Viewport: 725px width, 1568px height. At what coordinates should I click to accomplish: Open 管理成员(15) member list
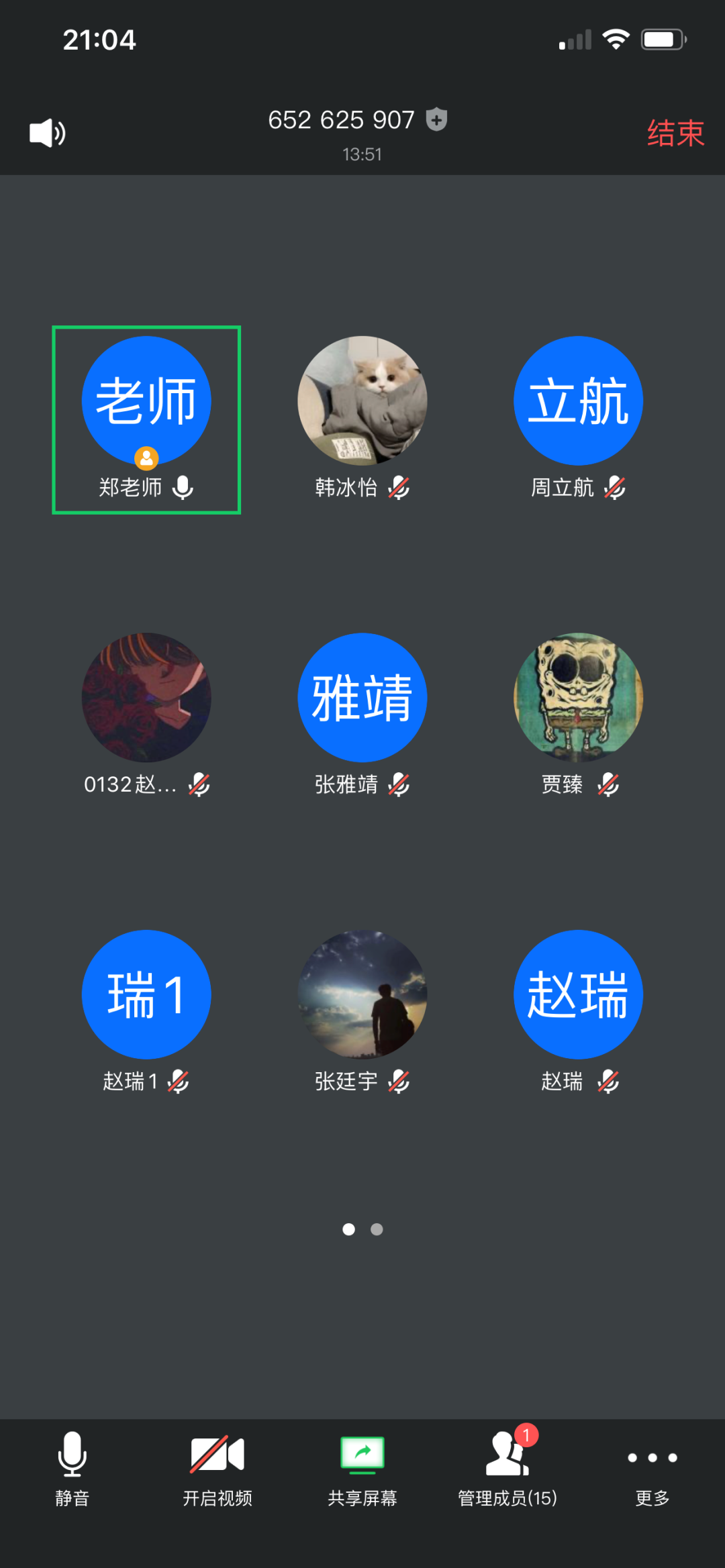coord(507,1468)
